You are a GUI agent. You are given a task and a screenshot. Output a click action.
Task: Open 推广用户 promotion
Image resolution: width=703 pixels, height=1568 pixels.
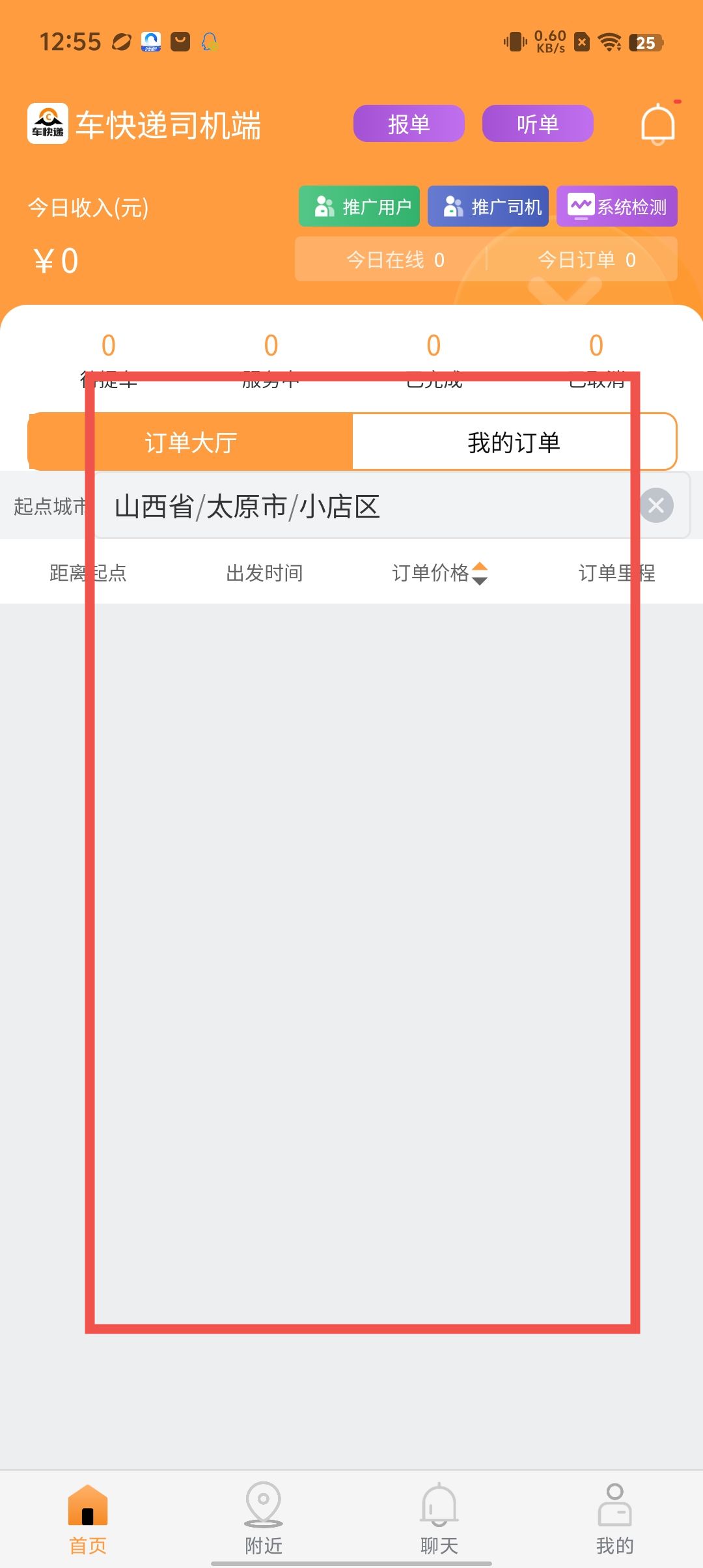[359, 206]
